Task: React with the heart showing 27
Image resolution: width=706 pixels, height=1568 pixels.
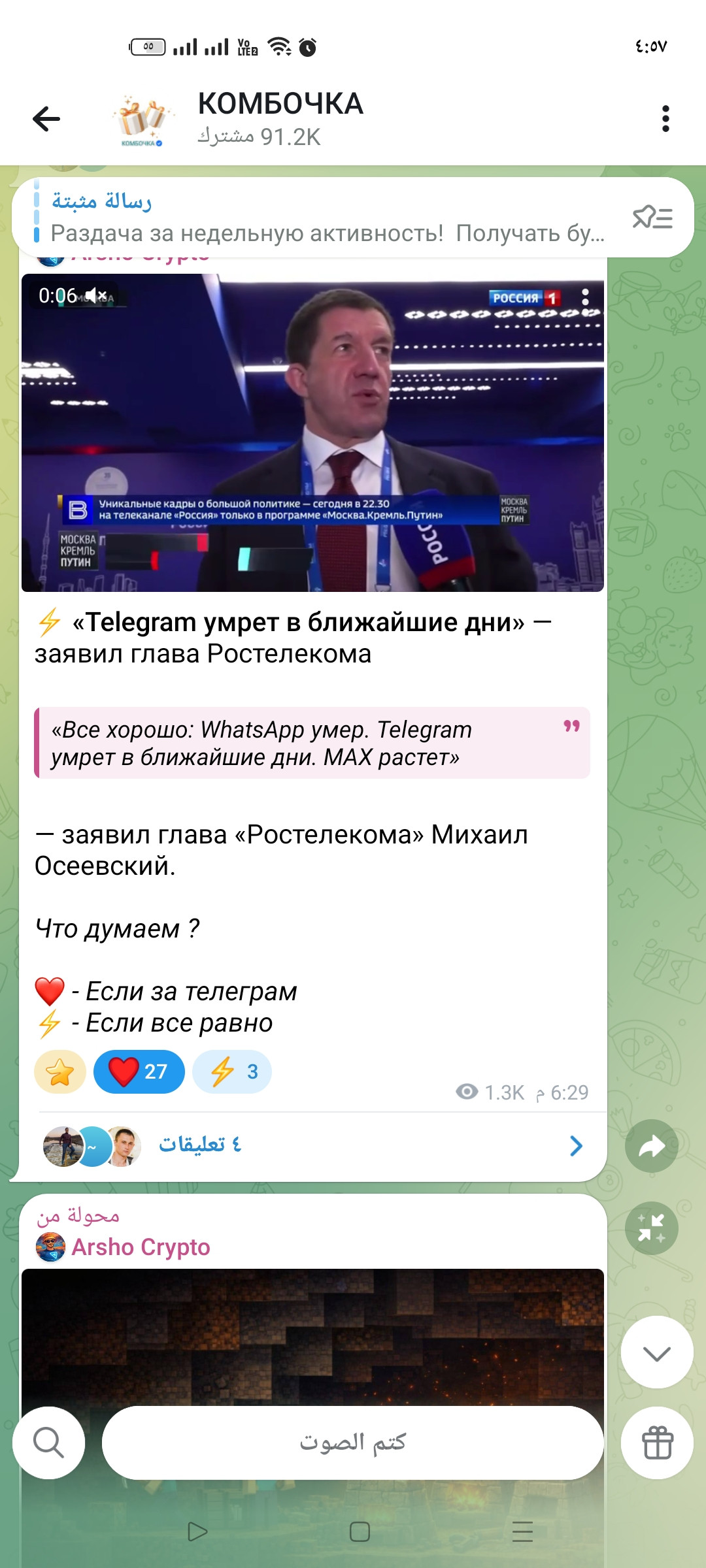Action: 139,1071
